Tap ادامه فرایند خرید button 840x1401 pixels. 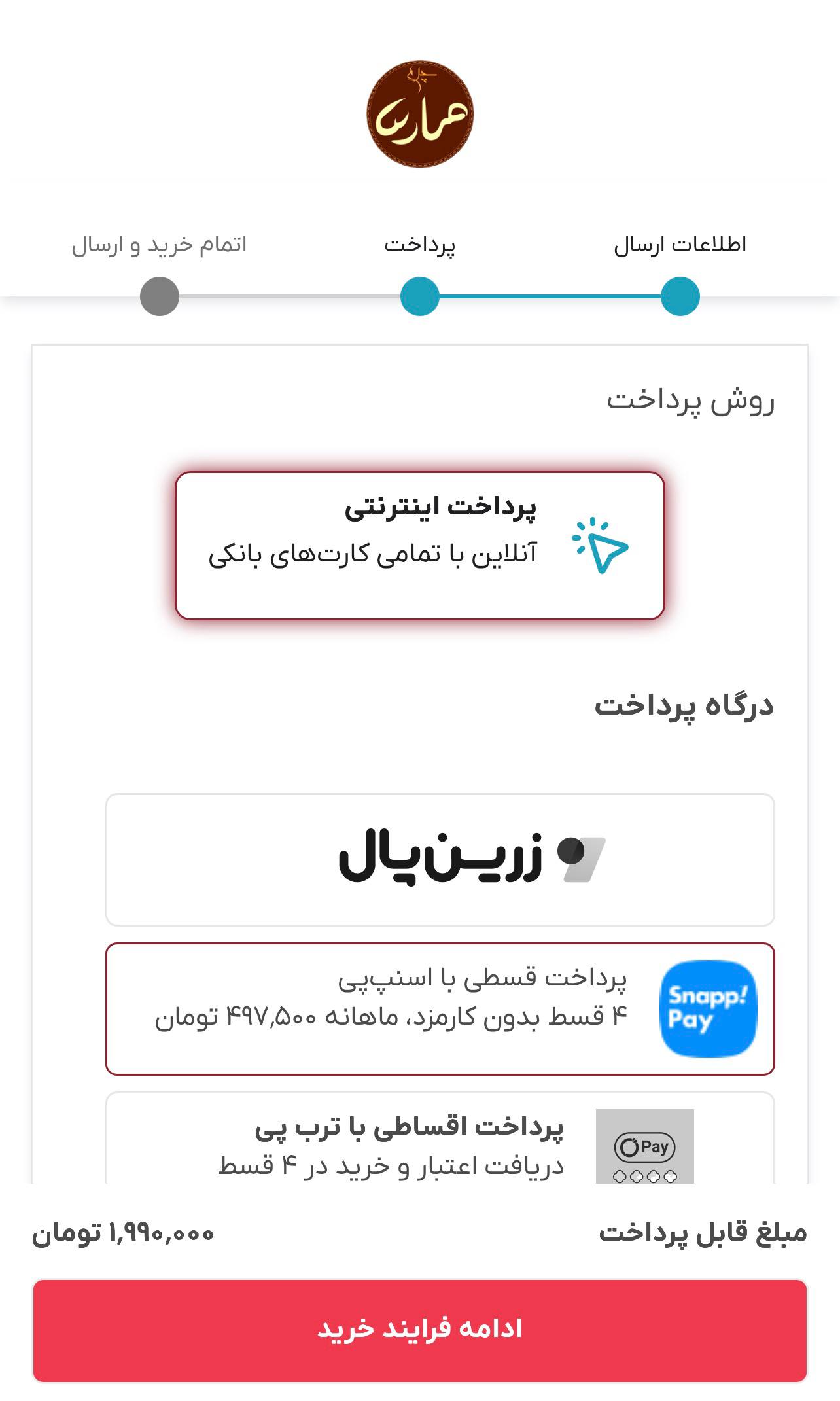(x=419, y=1330)
